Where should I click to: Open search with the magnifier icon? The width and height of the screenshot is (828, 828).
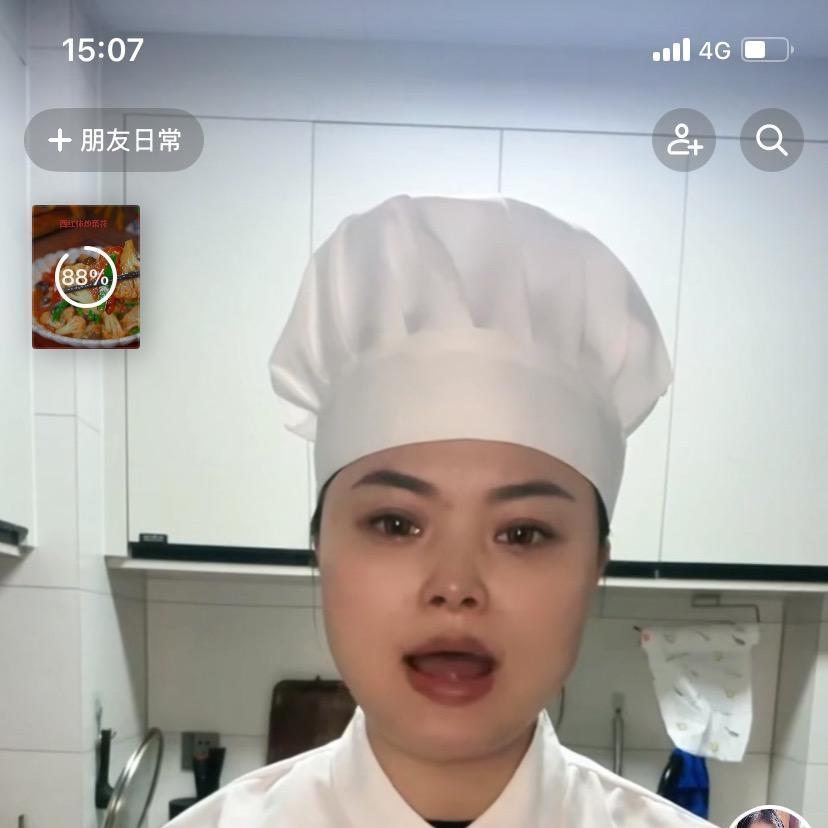click(x=772, y=140)
